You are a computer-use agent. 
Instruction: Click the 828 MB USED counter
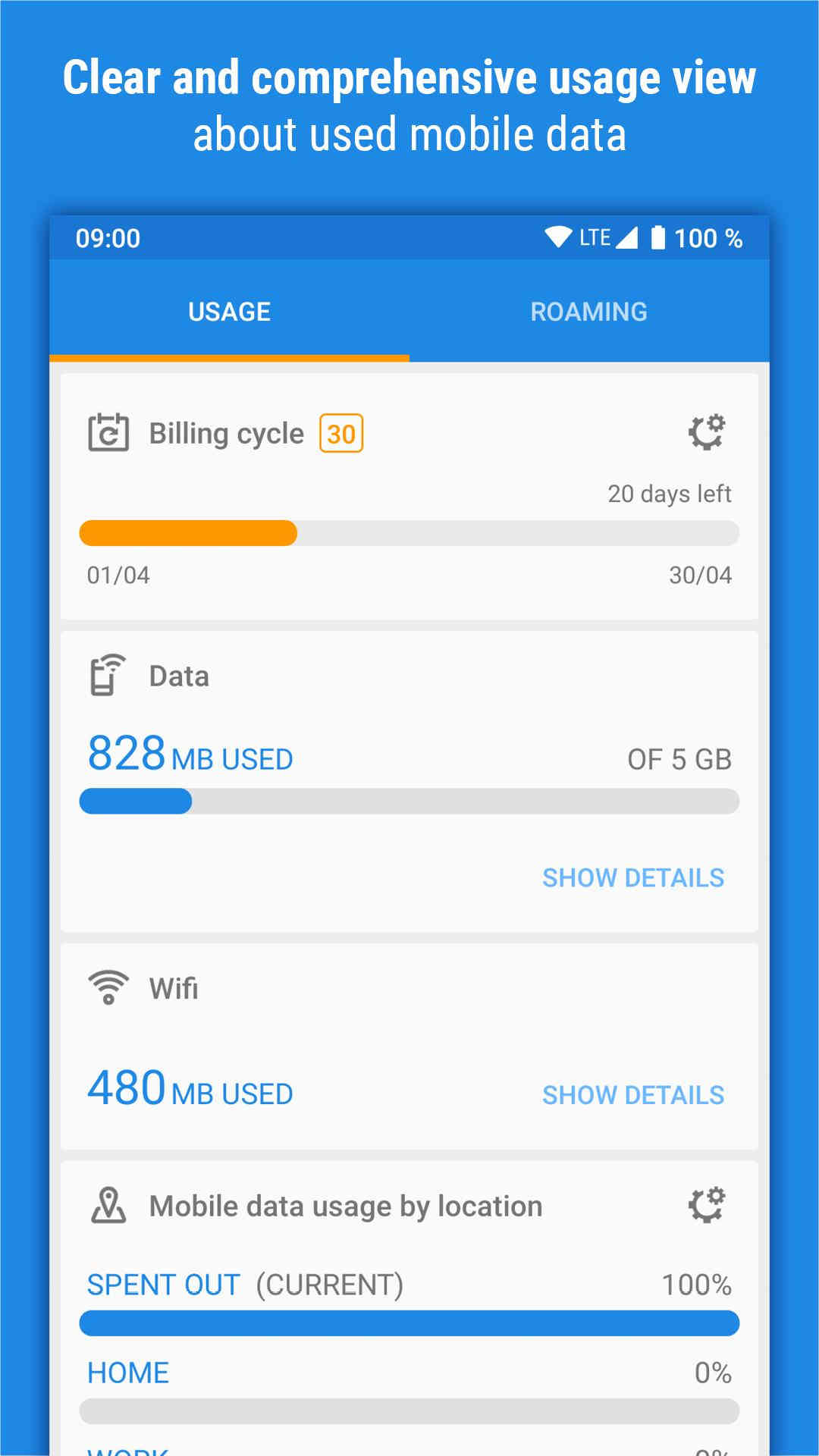pyautogui.click(x=190, y=755)
